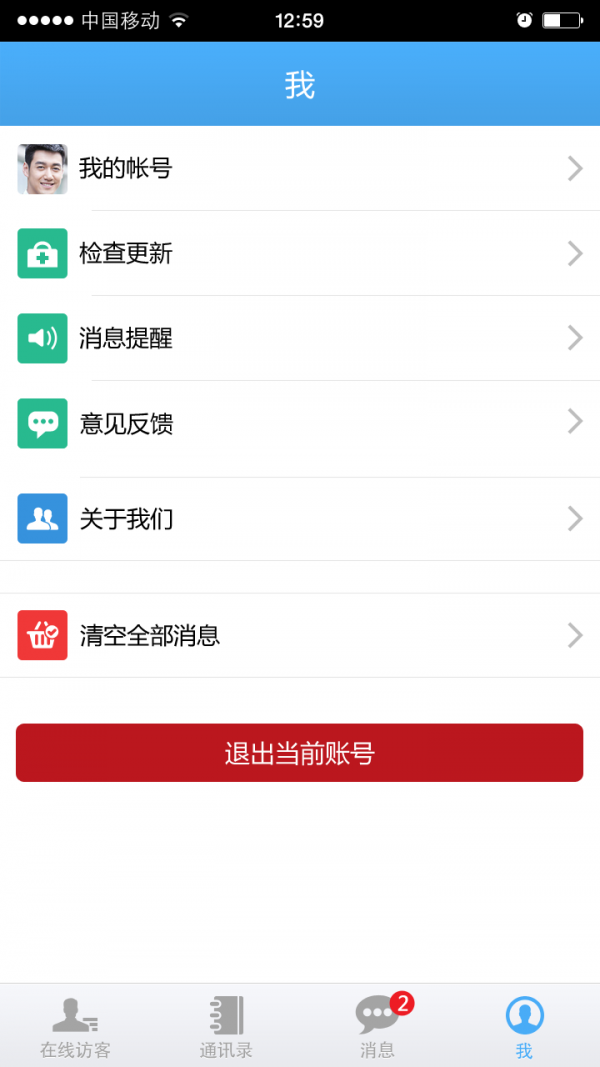600x1067 pixels.
Task: Select 清空全部消息 to clear all messages
Action: pos(300,635)
